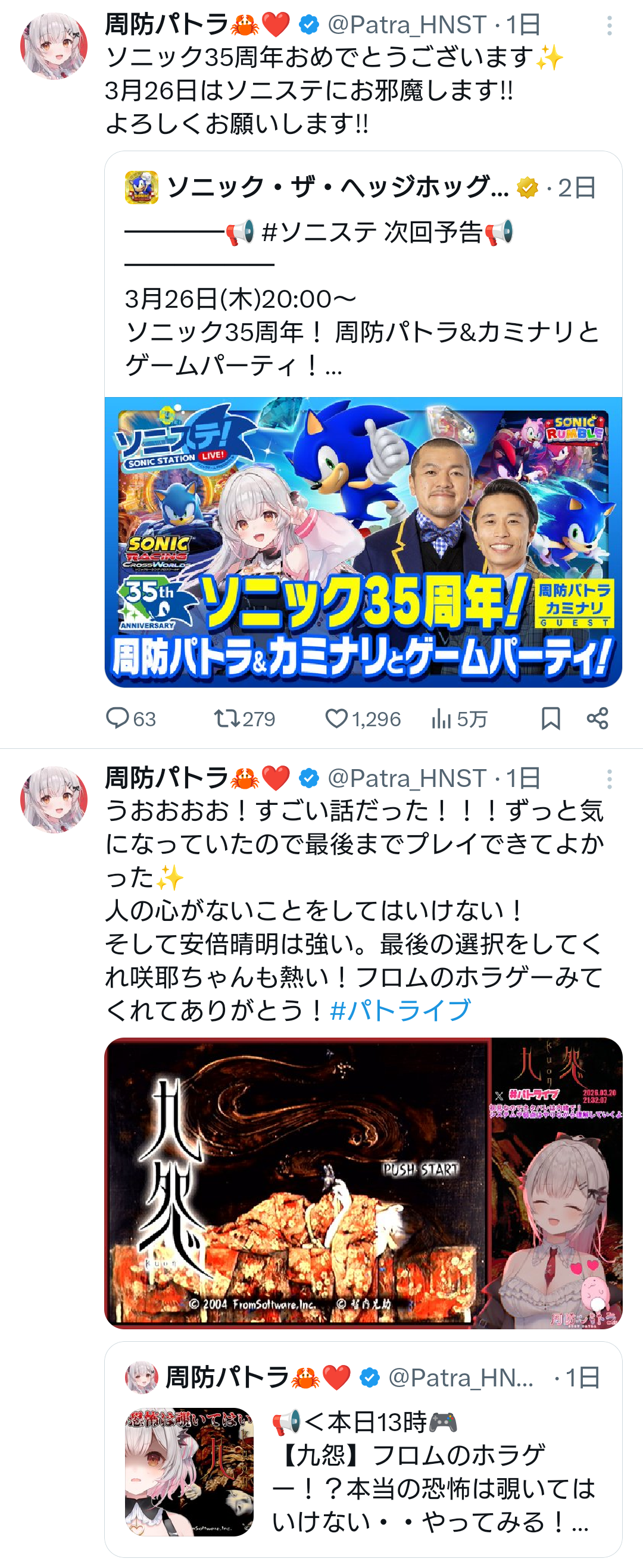Open the quoted ソニステ 次回予告 post

click(363, 298)
